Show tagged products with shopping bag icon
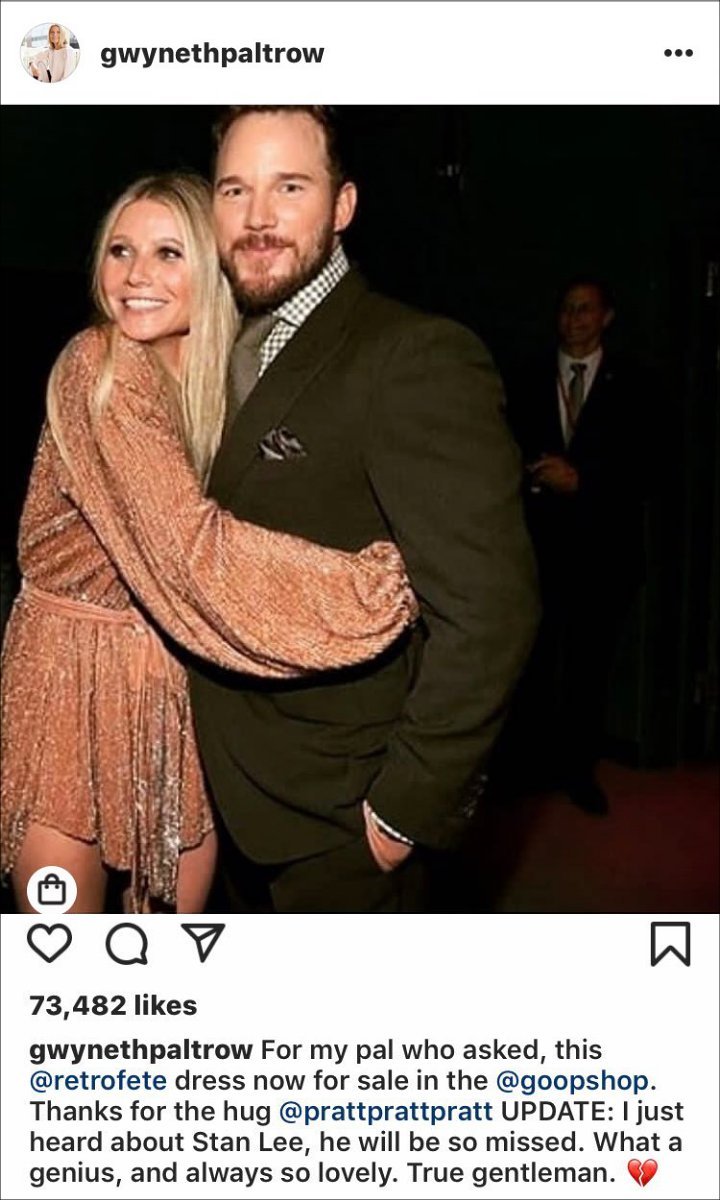Screen dimensions: 720x1200 coord(52,890)
